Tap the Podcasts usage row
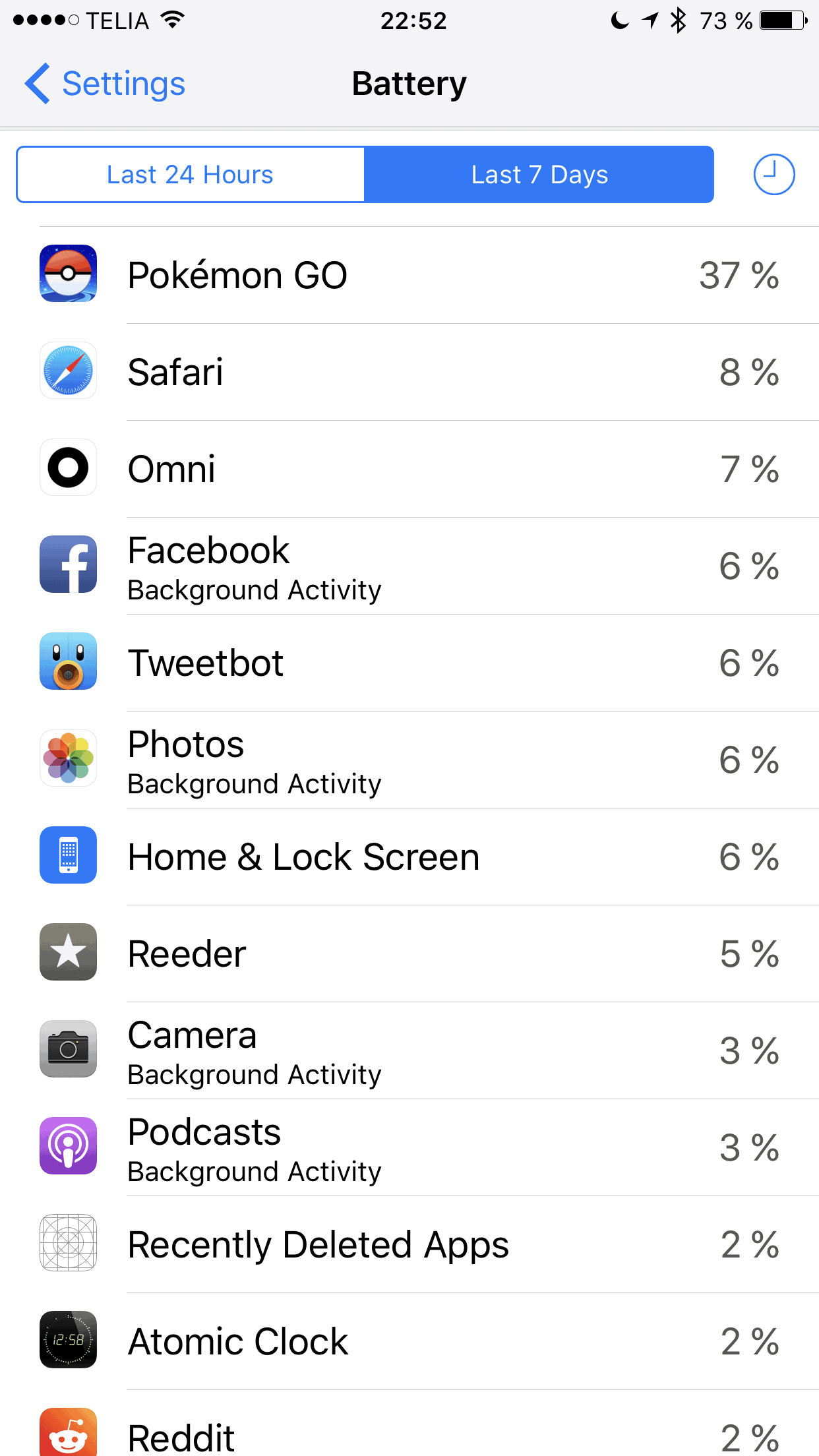The width and height of the screenshot is (819, 1456). point(409,1147)
